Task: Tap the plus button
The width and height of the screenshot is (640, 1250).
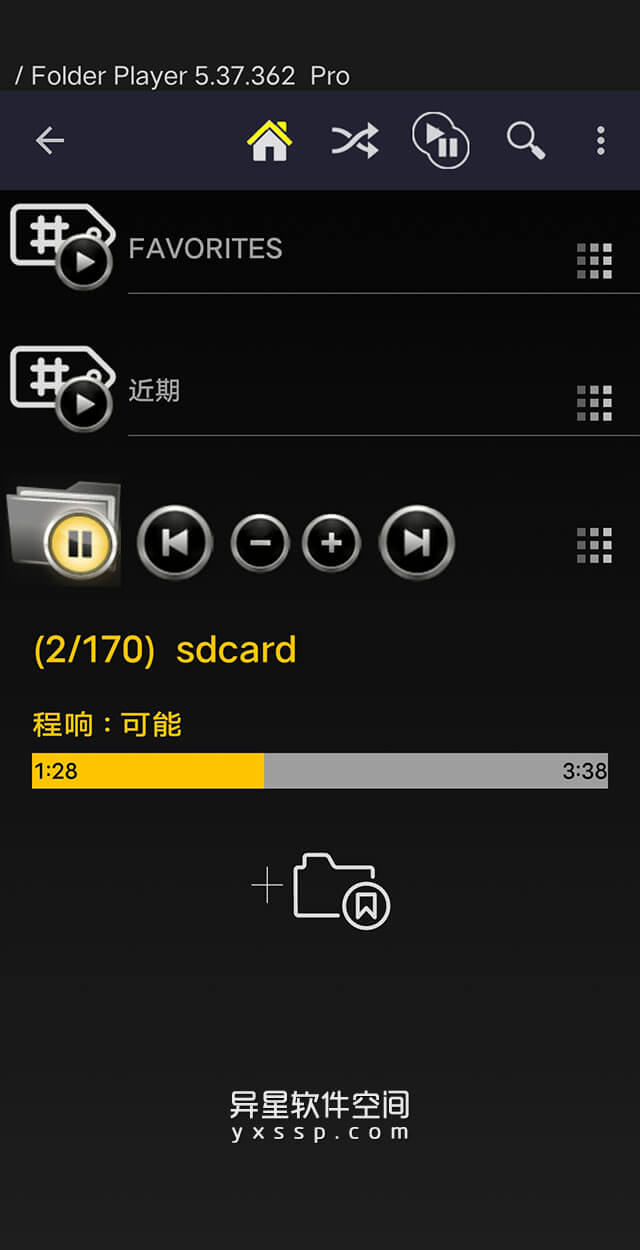Action: point(332,543)
